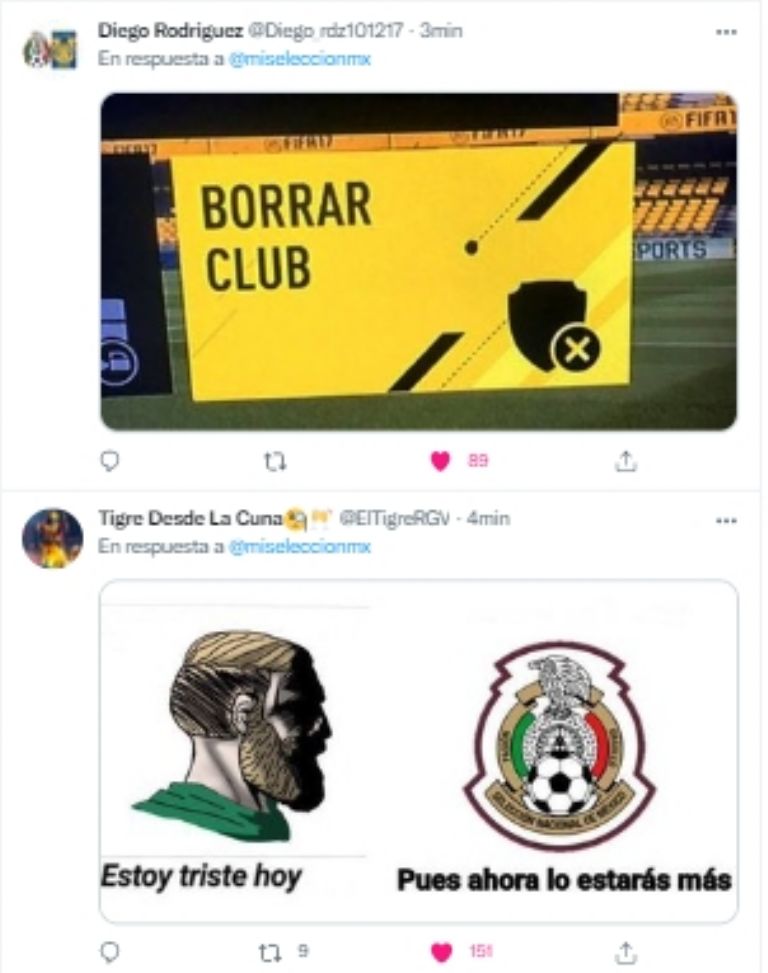Open Tigre Desde La Cuna's profile picture
Viewport: 768px width, 973px height.
click(52, 537)
